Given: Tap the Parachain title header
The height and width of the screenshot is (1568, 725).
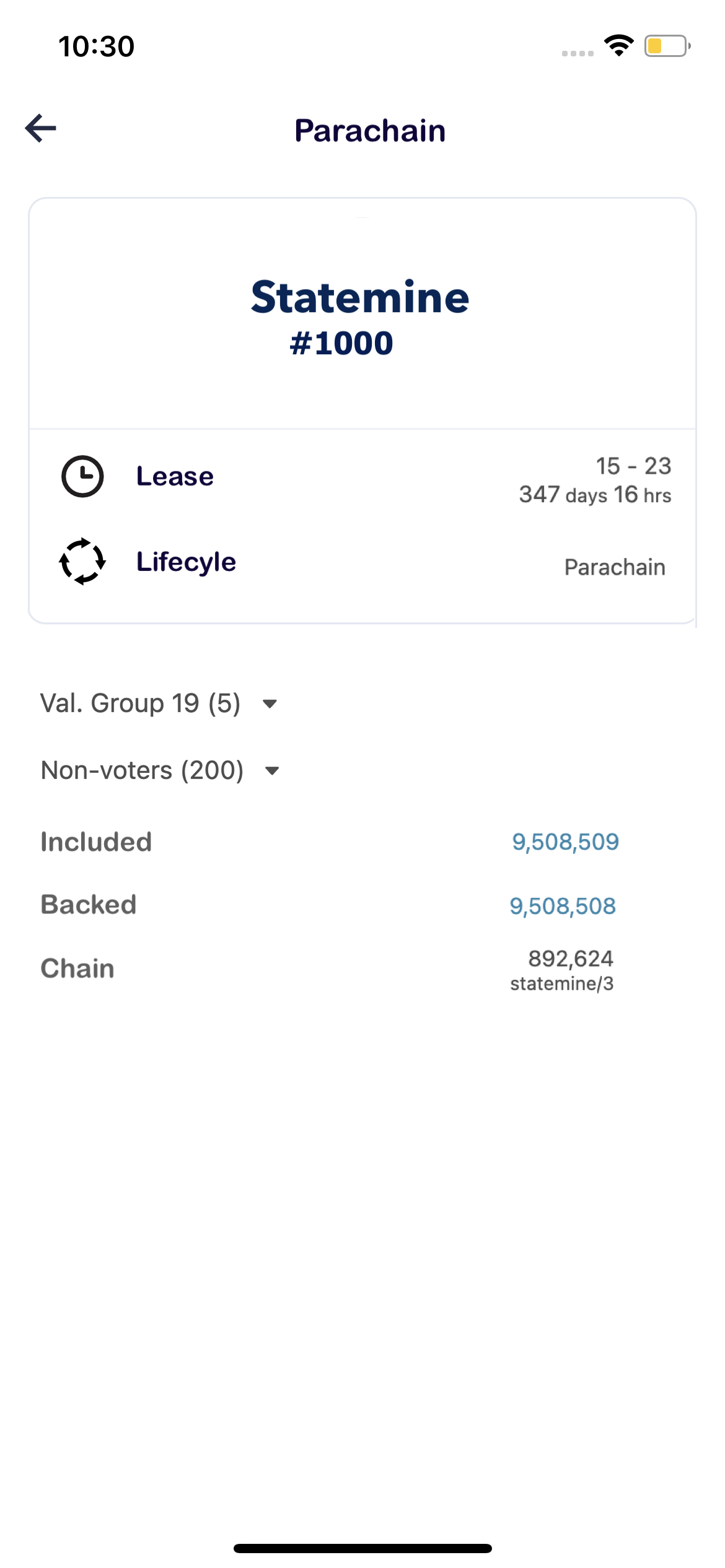Looking at the screenshot, I should (370, 130).
